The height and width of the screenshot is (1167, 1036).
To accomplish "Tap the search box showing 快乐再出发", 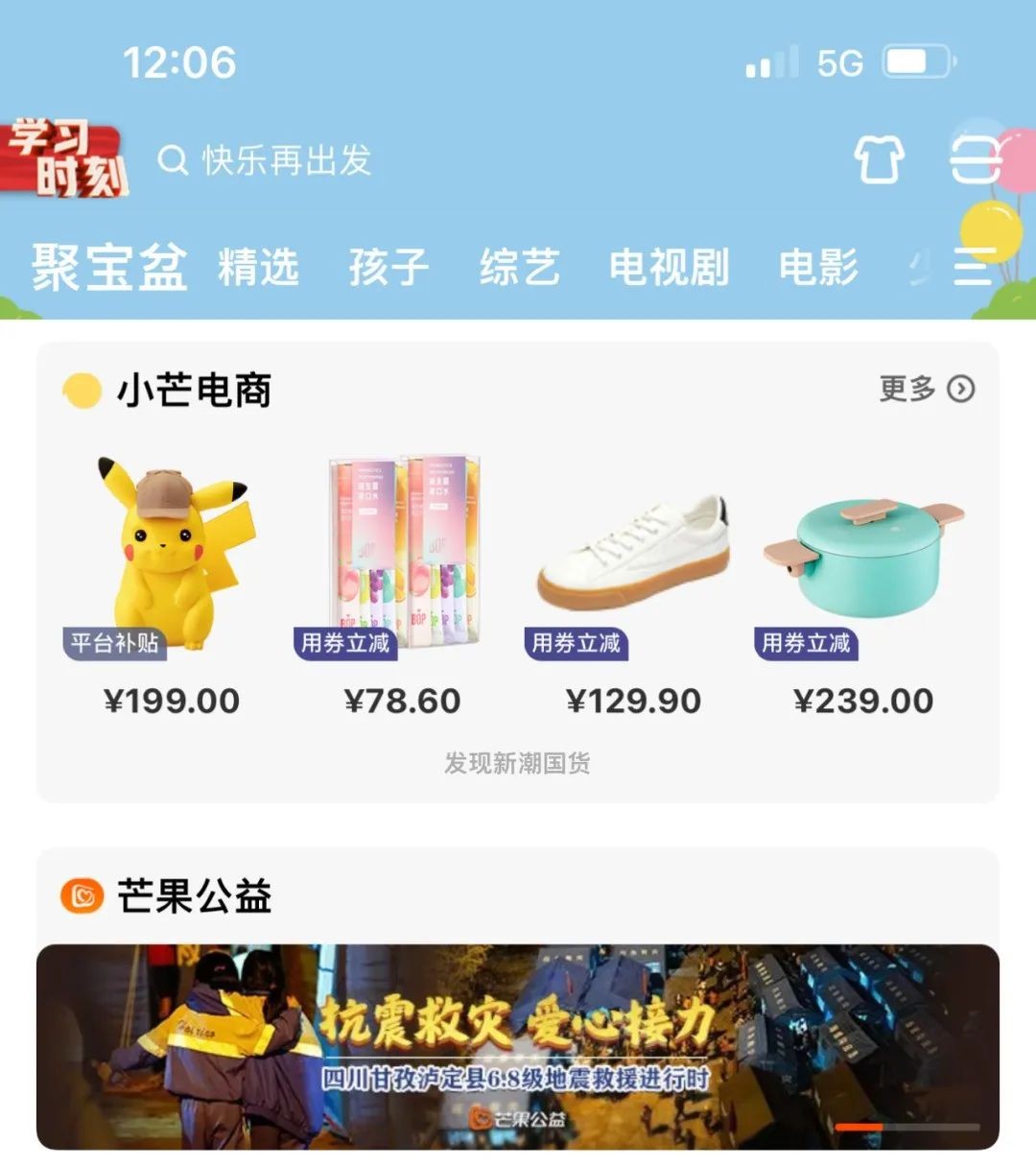I will pyautogui.click(x=278, y=160).
